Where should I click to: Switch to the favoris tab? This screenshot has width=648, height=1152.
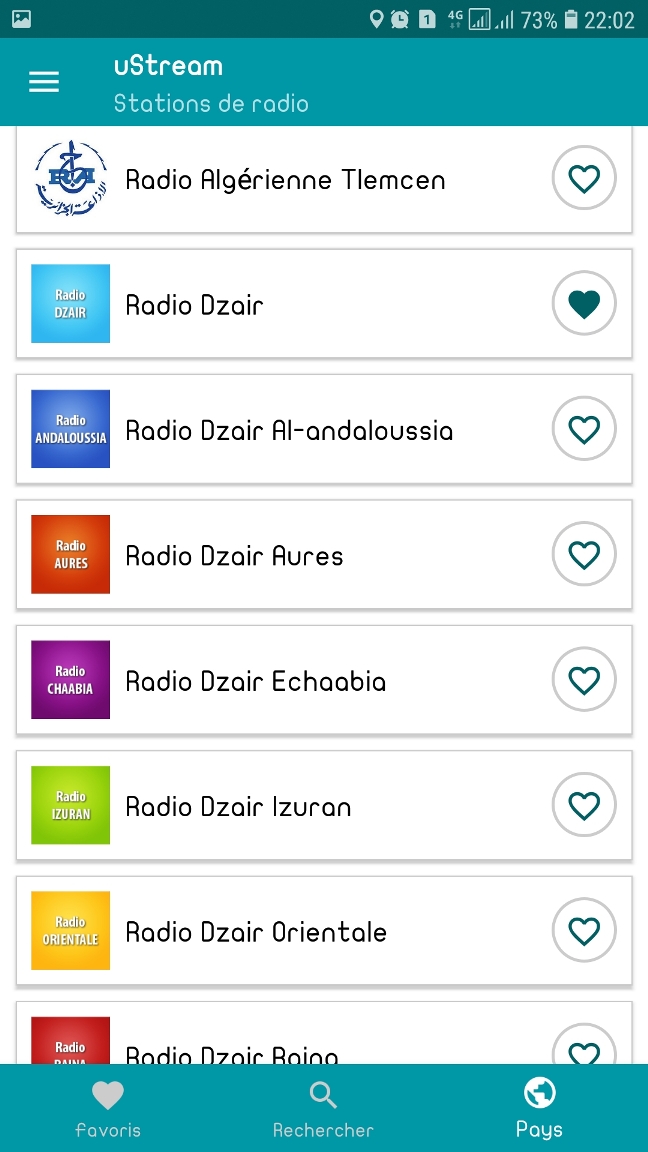[108, 1110]
